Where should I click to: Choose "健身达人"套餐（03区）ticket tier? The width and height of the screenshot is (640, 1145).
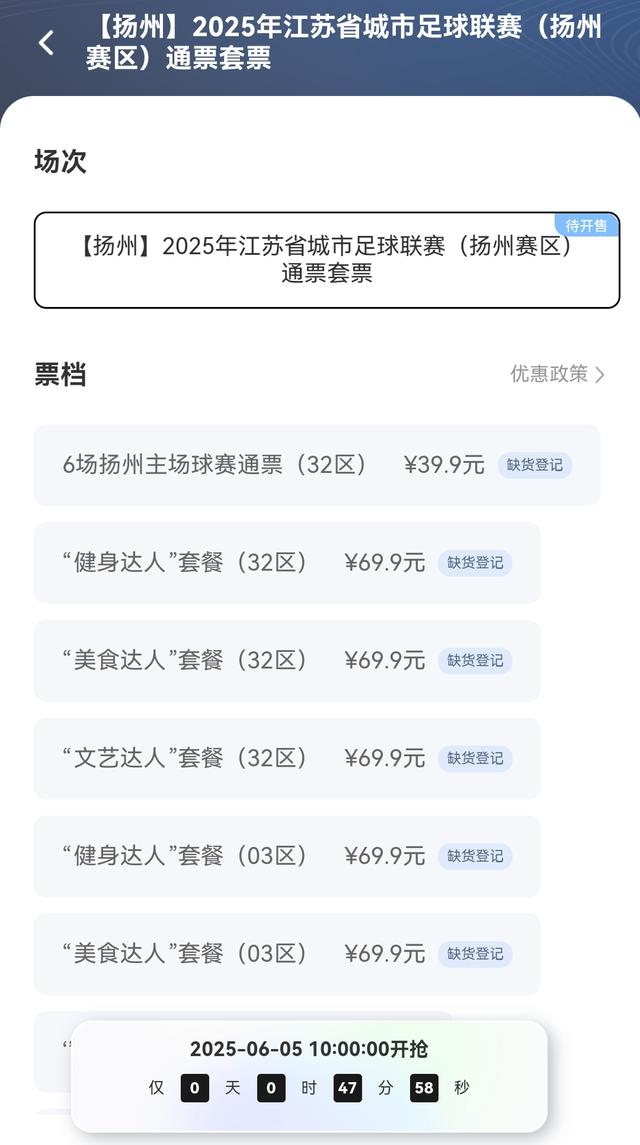coord(286,857)
